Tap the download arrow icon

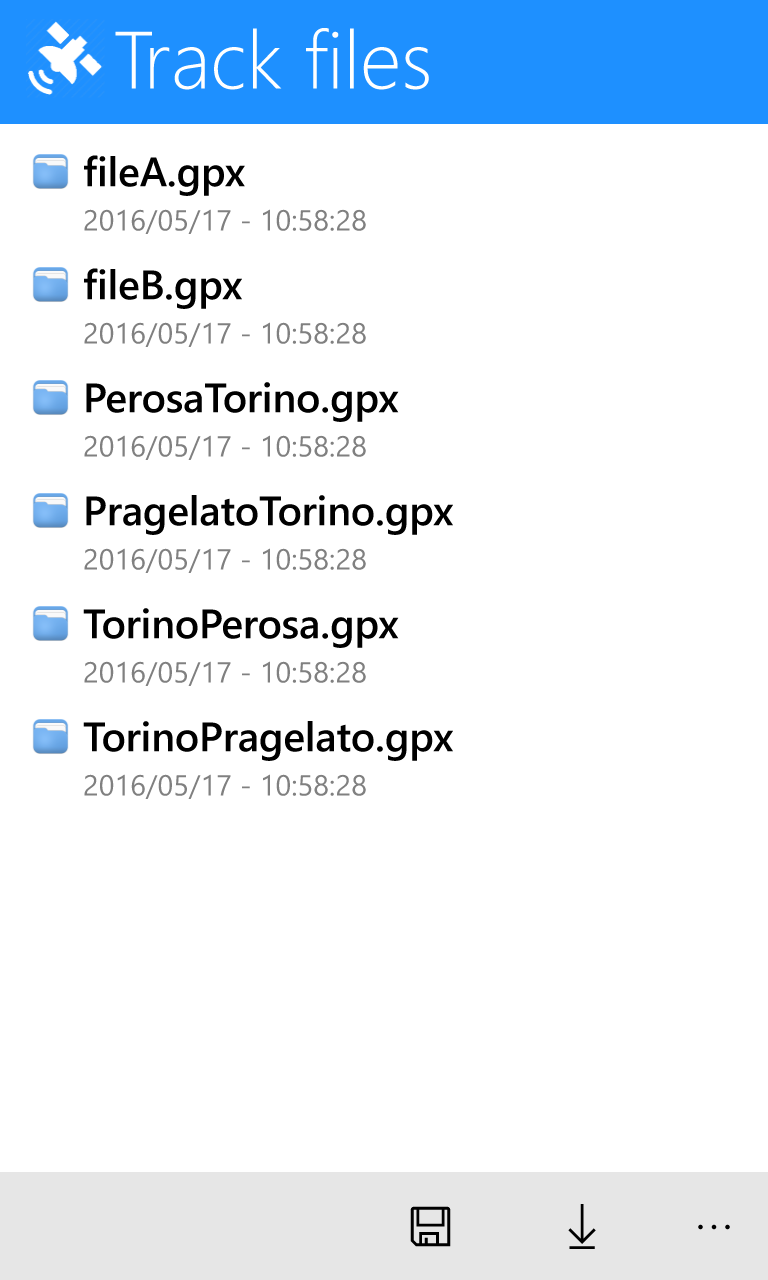pos(581,1226)
